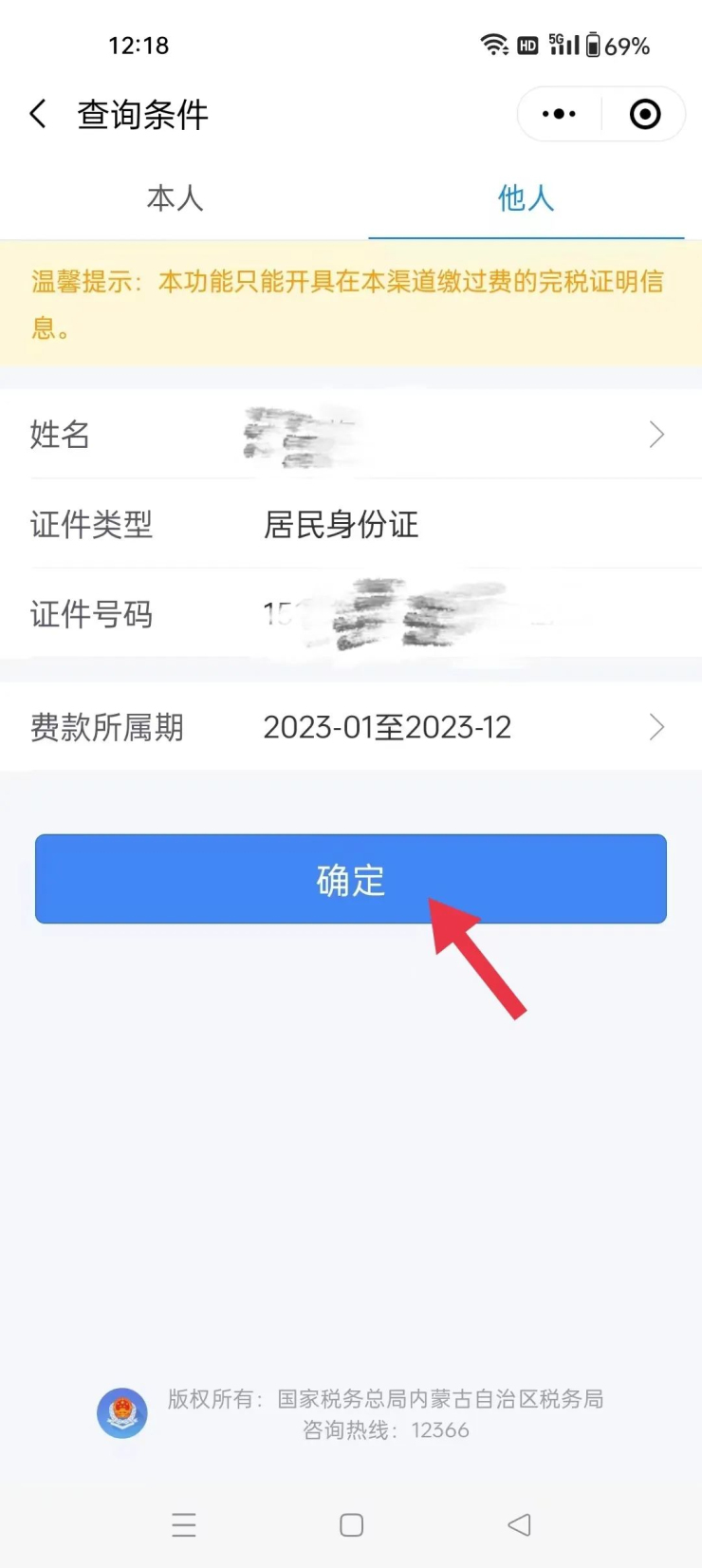Go back using the top-left arrow
Viewport: 702px width, 1568px height.
[x=38, y=115]
